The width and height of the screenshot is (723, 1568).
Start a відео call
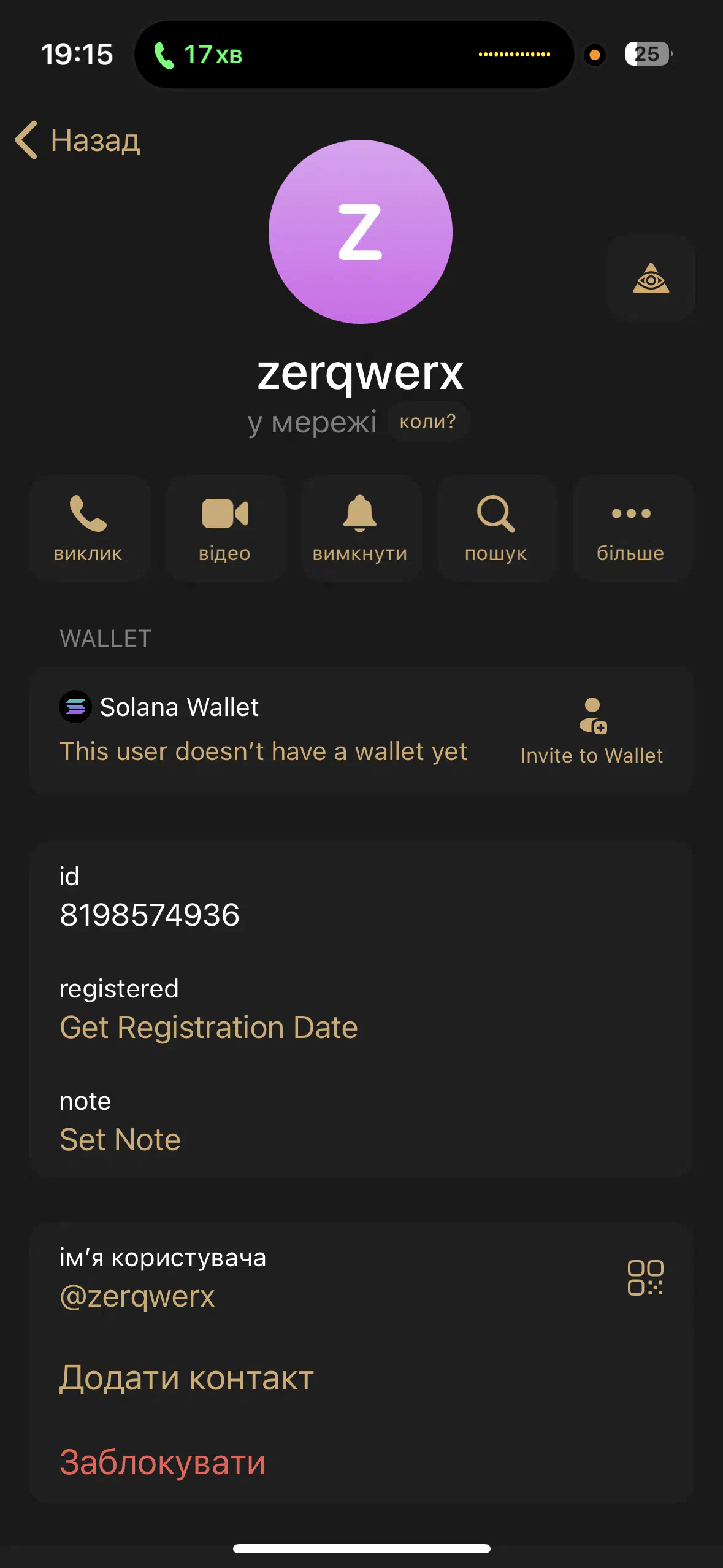(x=225, y=528)
